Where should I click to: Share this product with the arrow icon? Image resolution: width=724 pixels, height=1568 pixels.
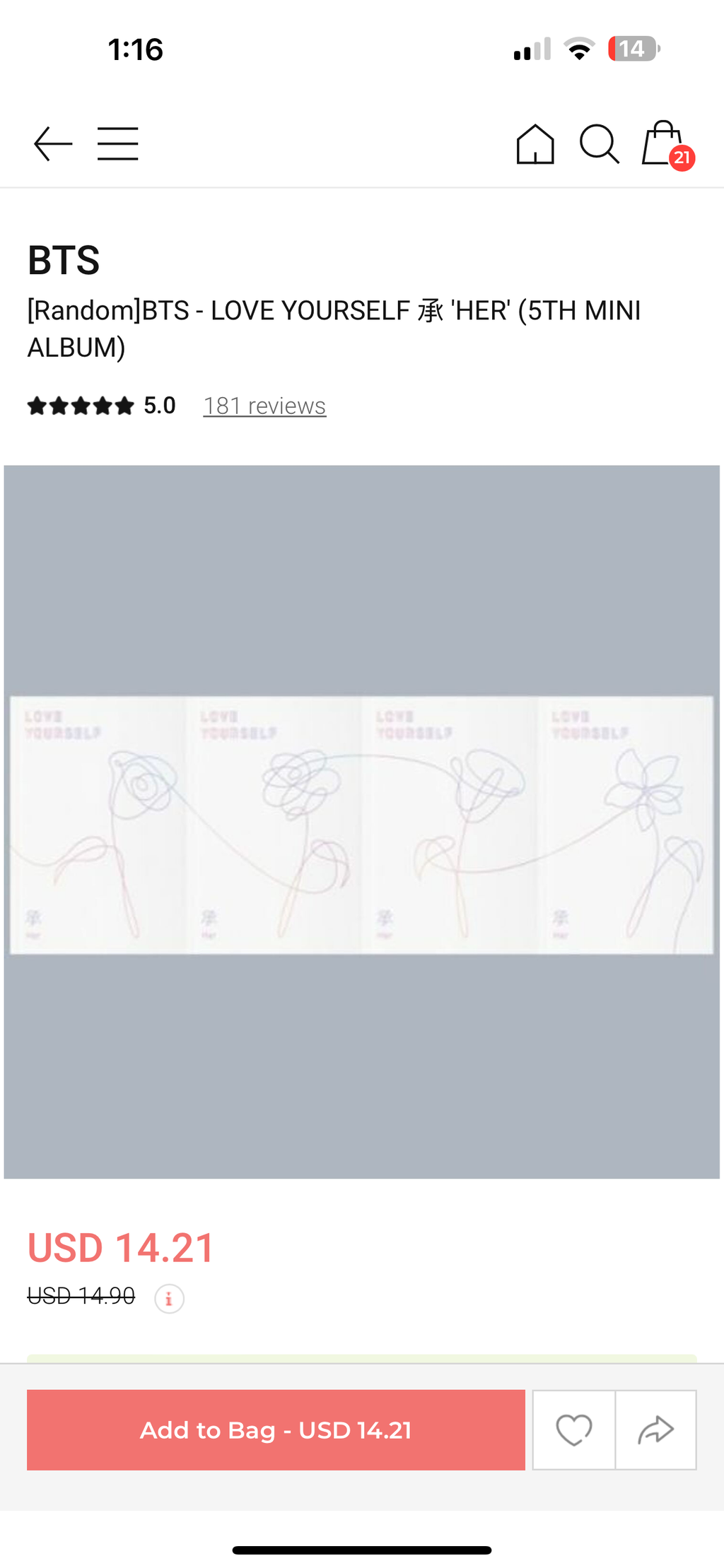(x=656, y=1430)
